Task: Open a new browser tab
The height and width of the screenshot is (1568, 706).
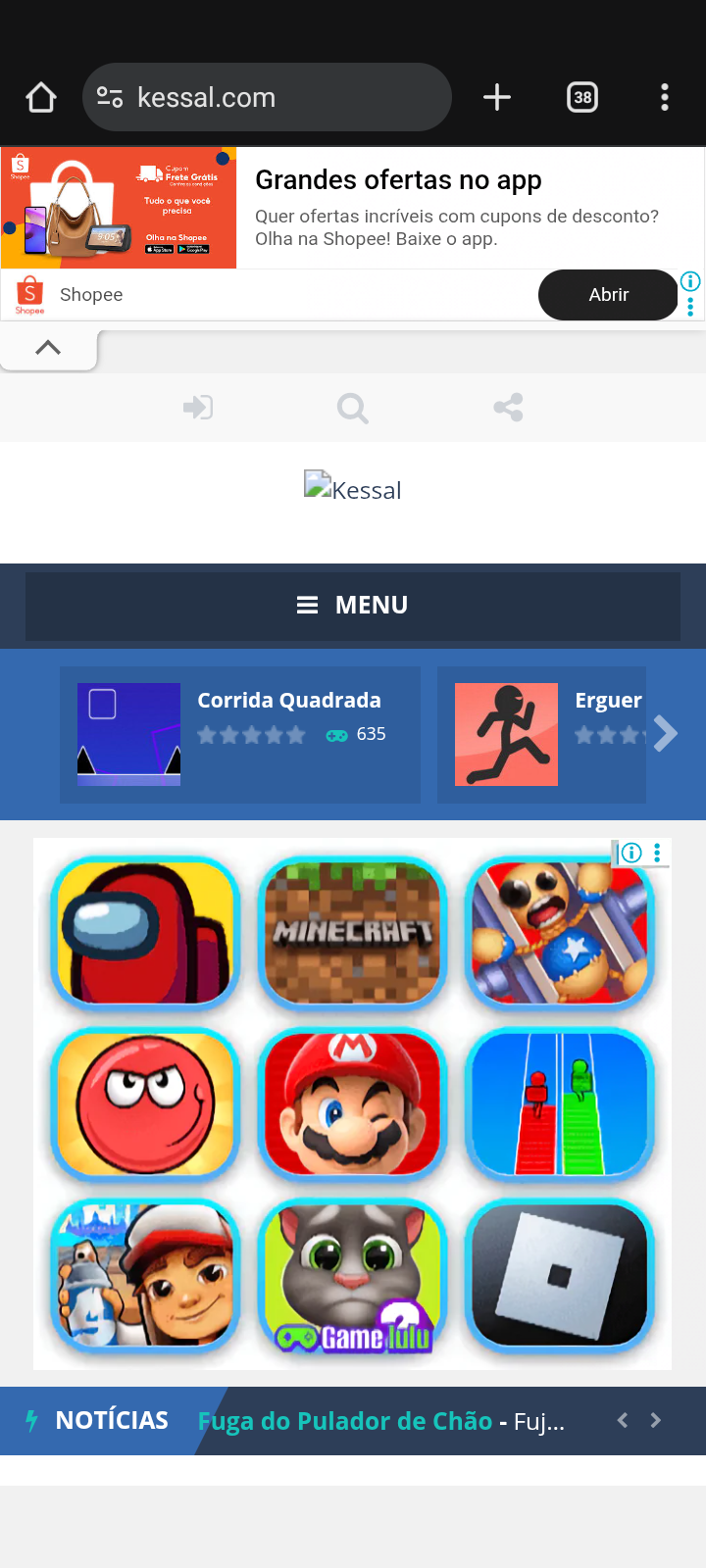Action: [x=497, y=97]
